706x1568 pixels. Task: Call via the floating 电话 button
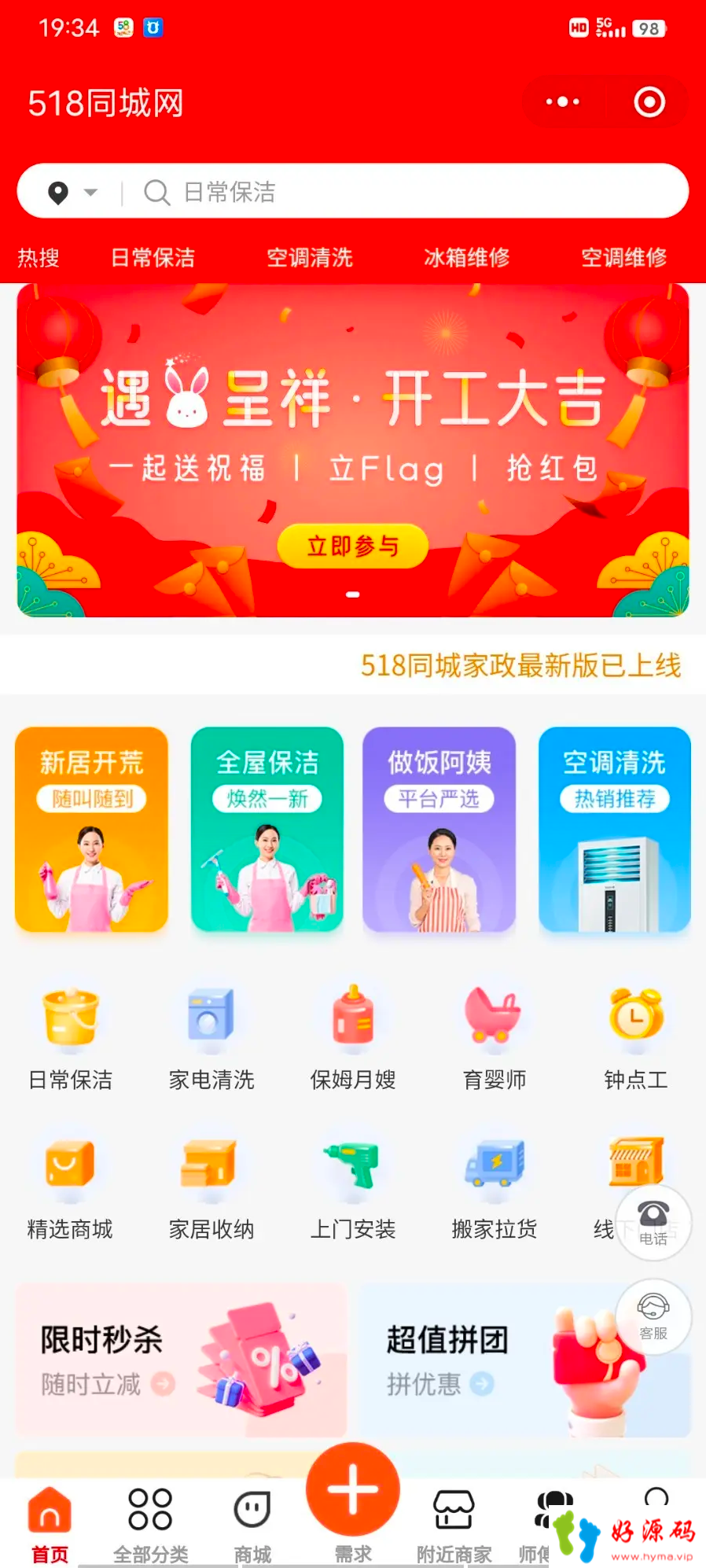pos(653,1223)
